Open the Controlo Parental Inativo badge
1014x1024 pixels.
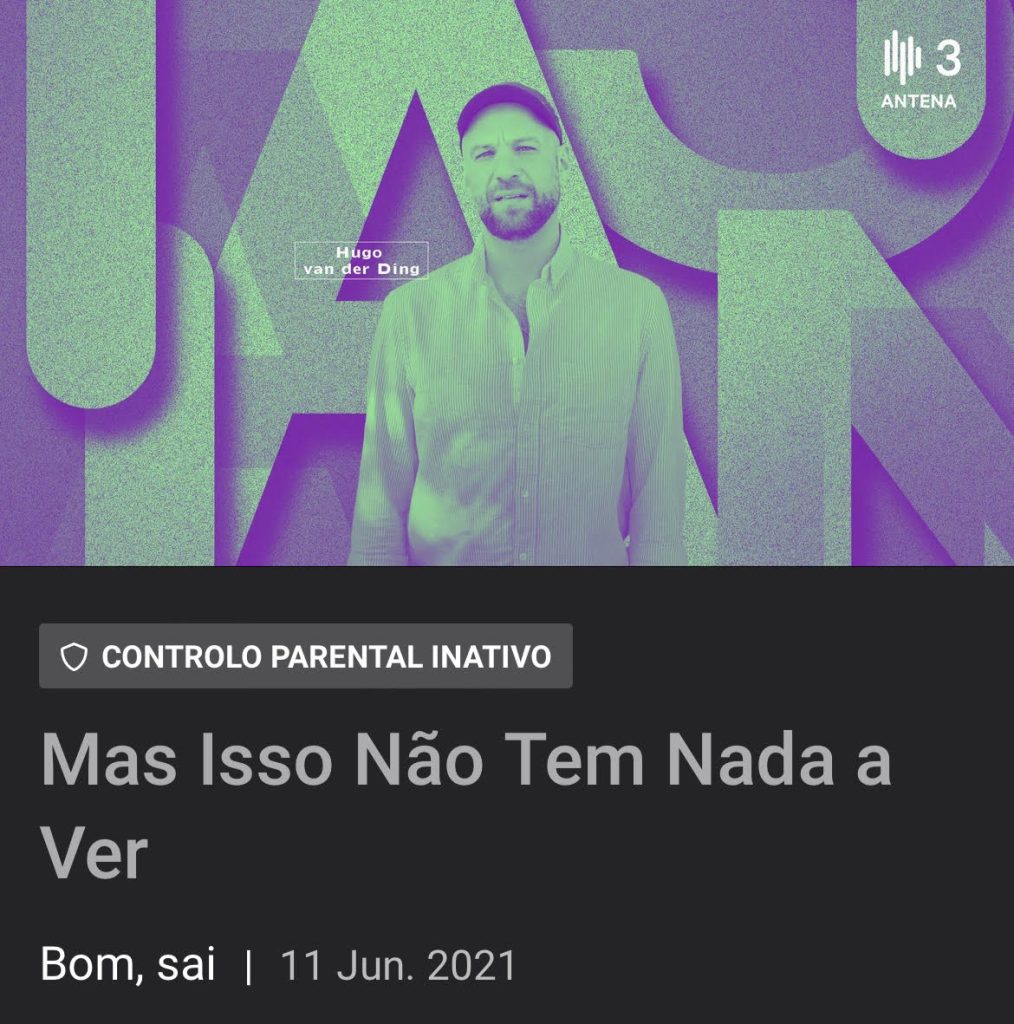click(306, 657)
